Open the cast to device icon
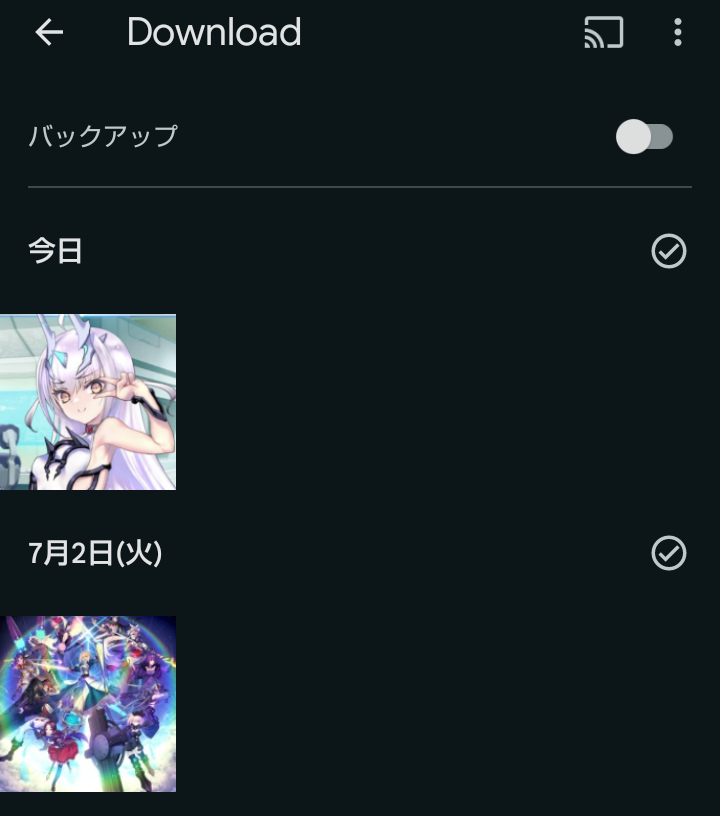The height and width of the screenshot is (816, 720). (603, 33)
